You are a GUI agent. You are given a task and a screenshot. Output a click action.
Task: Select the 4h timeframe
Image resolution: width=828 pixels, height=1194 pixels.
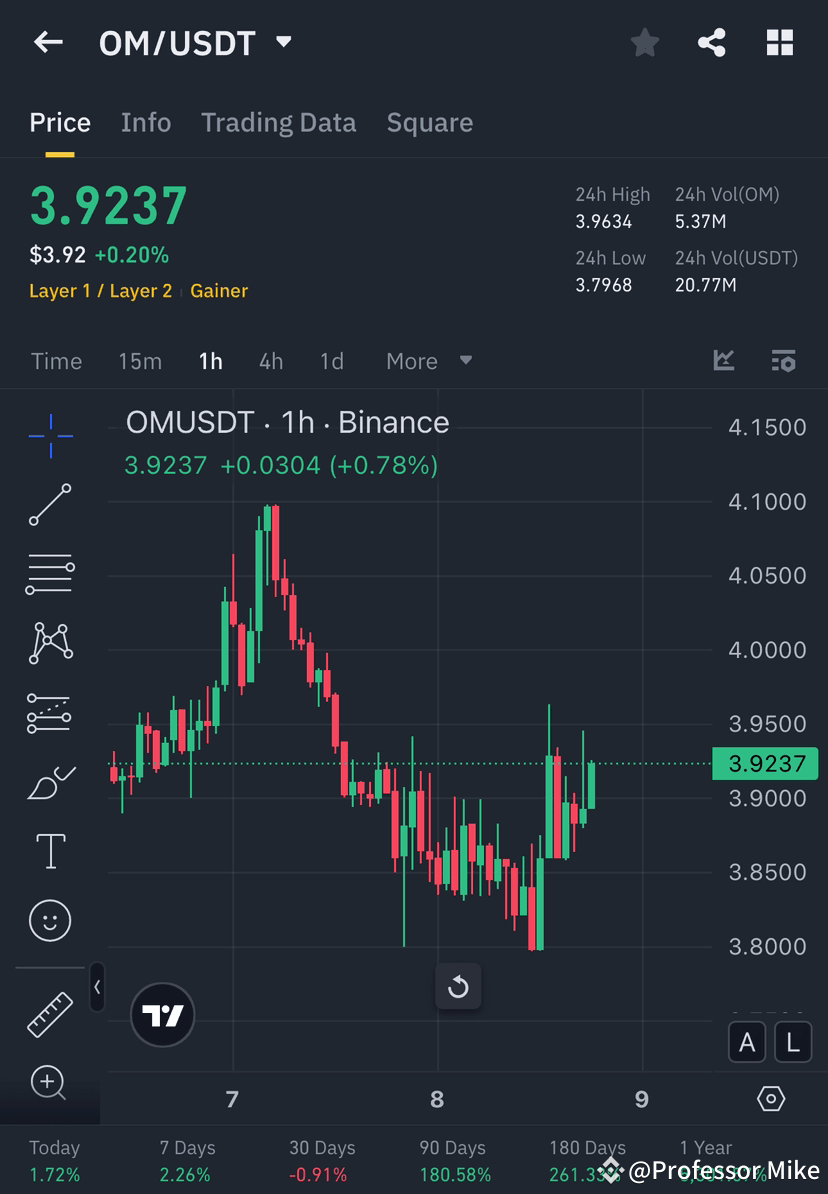(x=270, y=361)
